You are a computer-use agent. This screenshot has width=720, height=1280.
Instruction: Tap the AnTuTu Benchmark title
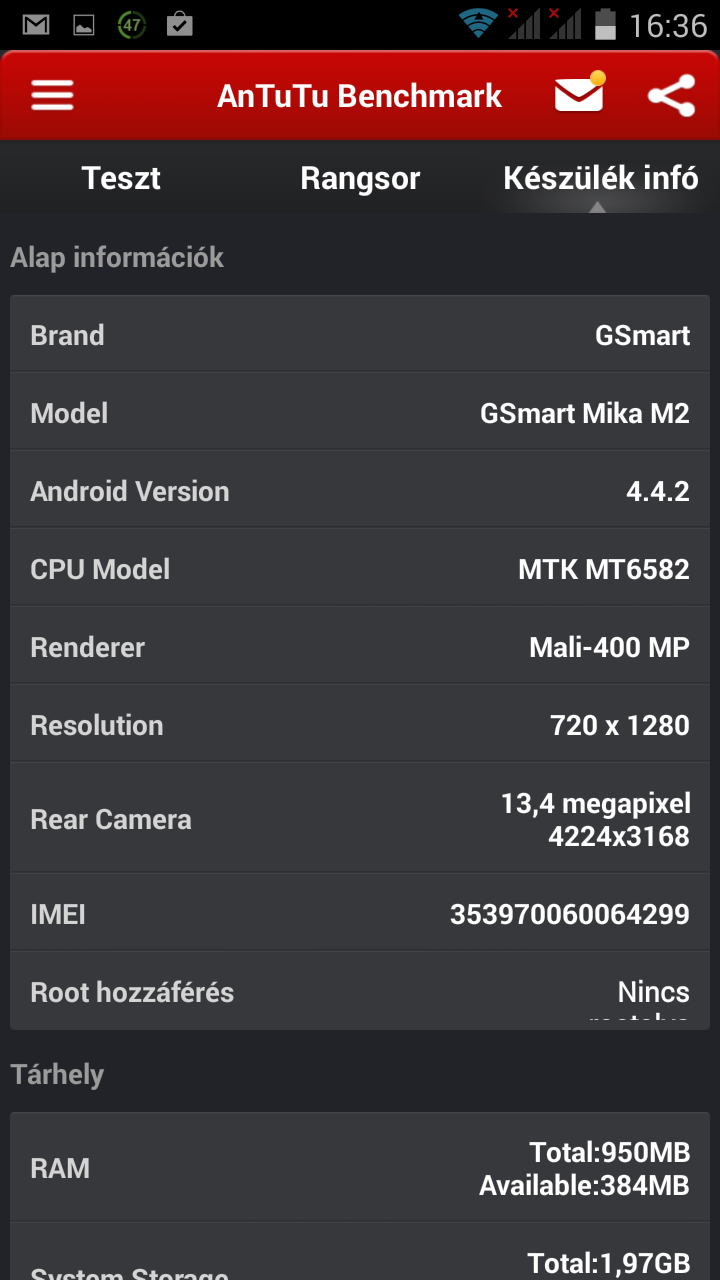359,95
